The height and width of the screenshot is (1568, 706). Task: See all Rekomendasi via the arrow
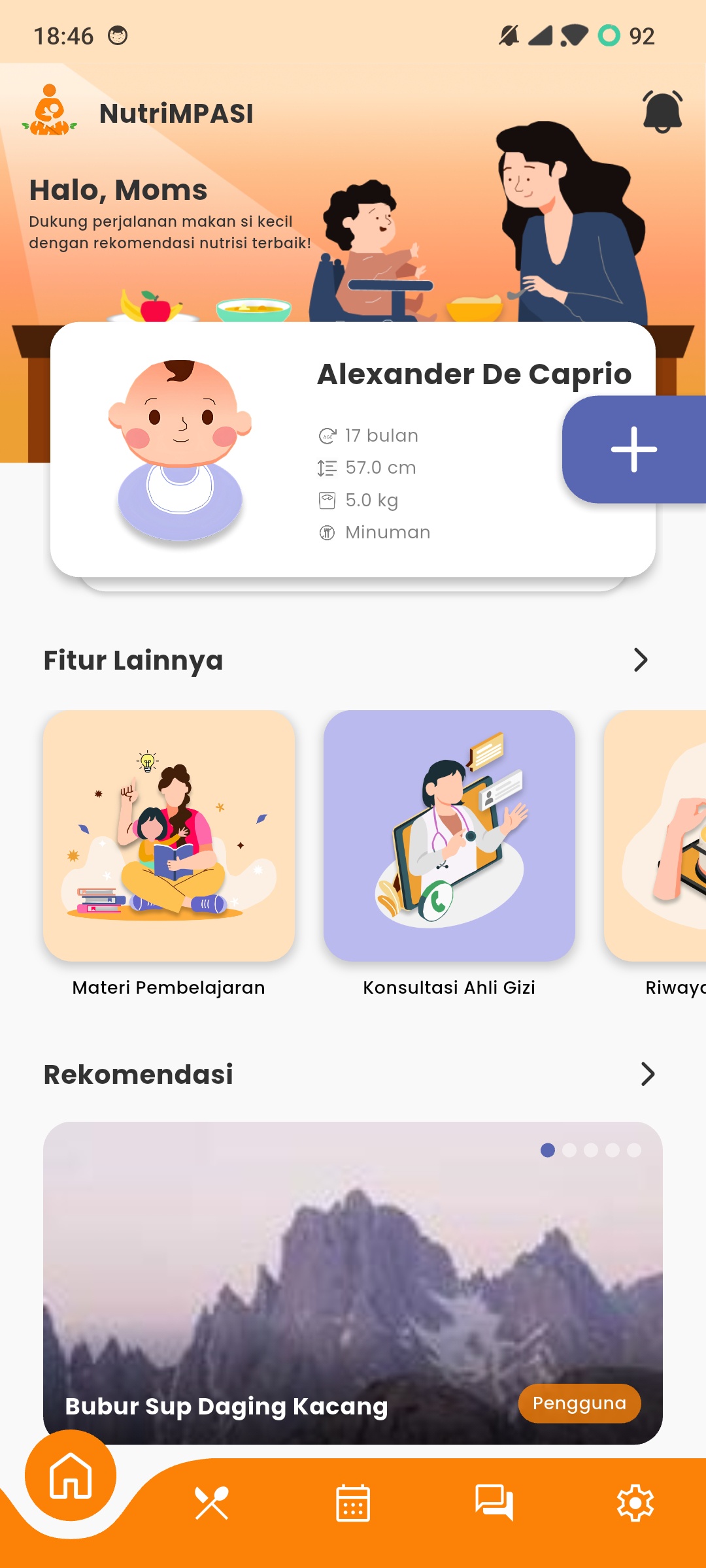(647, 1074)
